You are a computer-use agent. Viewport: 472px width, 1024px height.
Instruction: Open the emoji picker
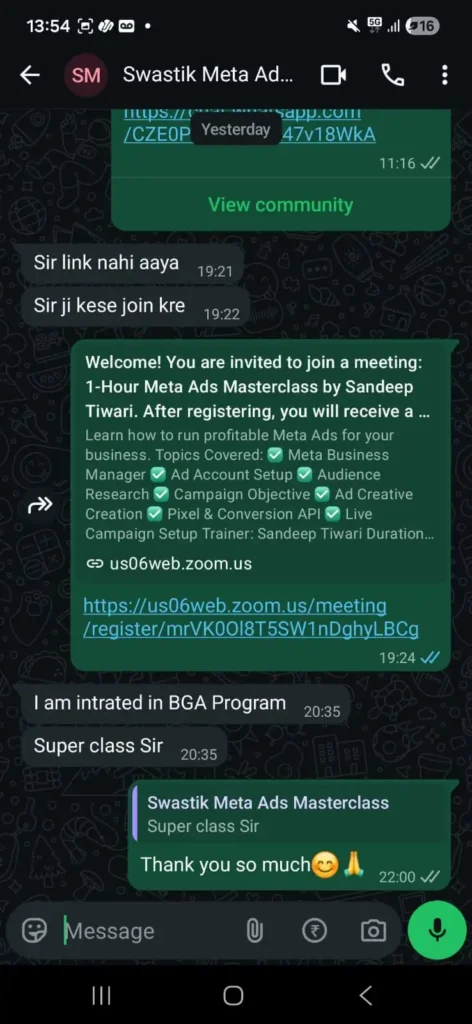(35, 930)
